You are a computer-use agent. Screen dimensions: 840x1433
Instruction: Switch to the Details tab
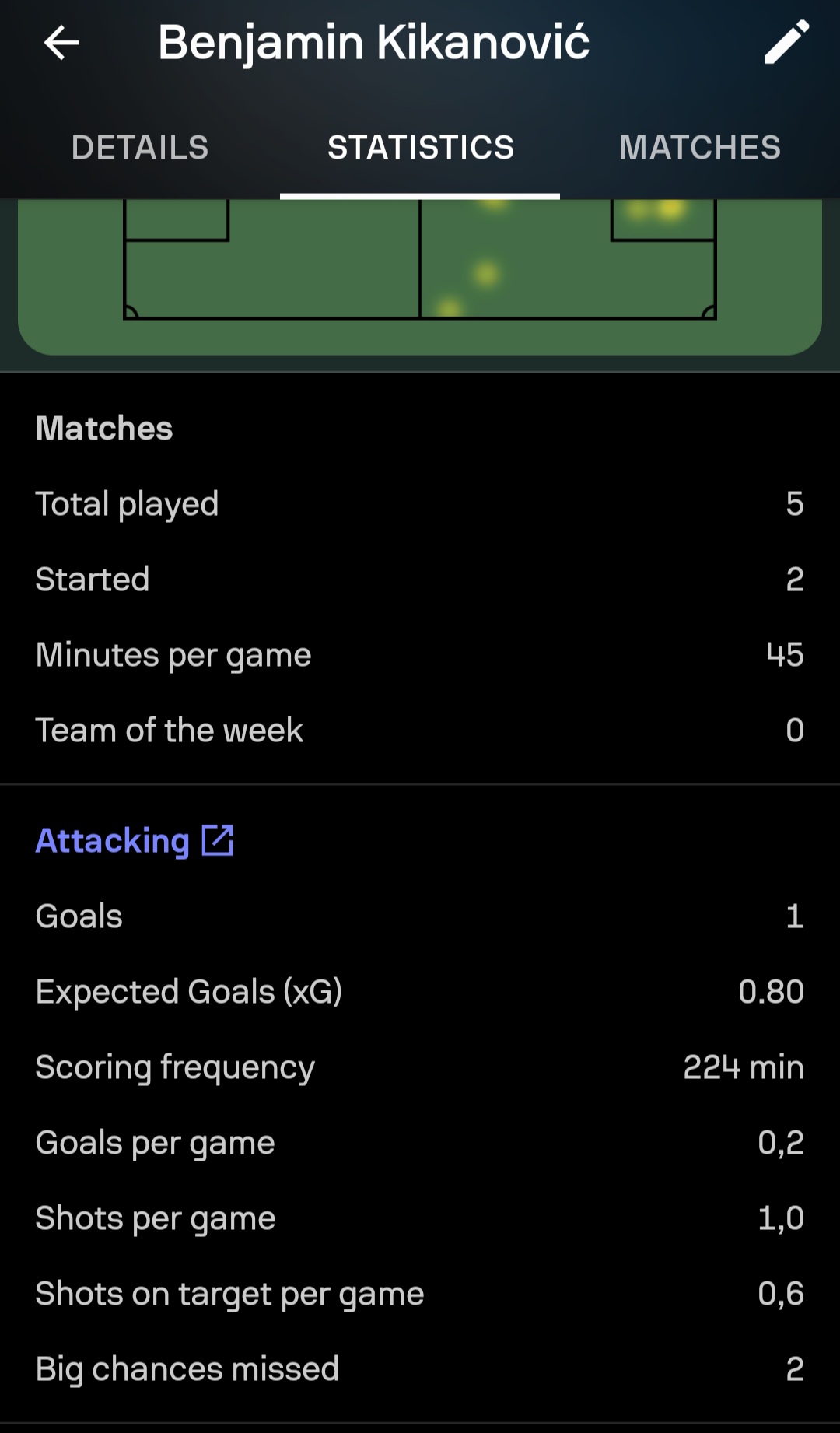pos(140,147)
